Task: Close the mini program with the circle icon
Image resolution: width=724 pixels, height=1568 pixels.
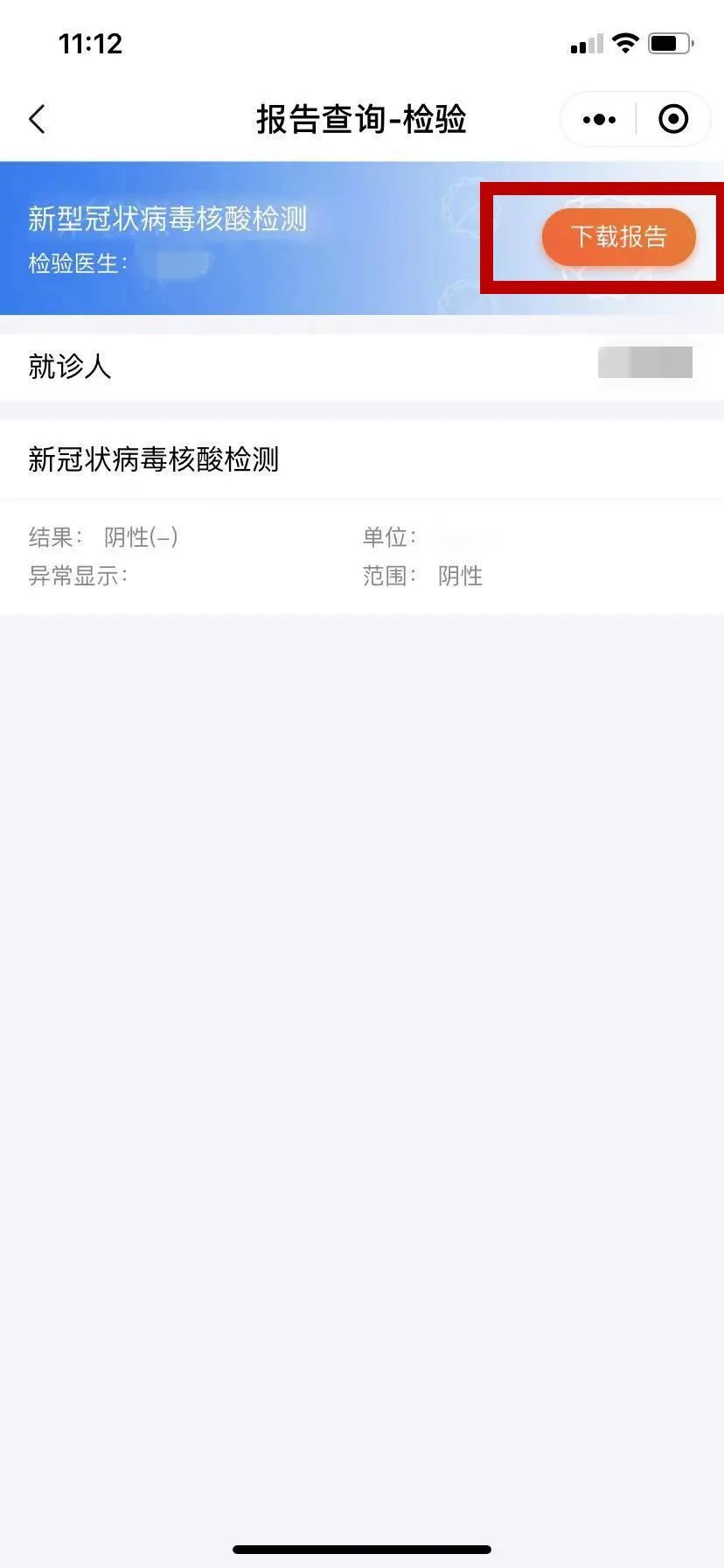Action: [673, 119]
